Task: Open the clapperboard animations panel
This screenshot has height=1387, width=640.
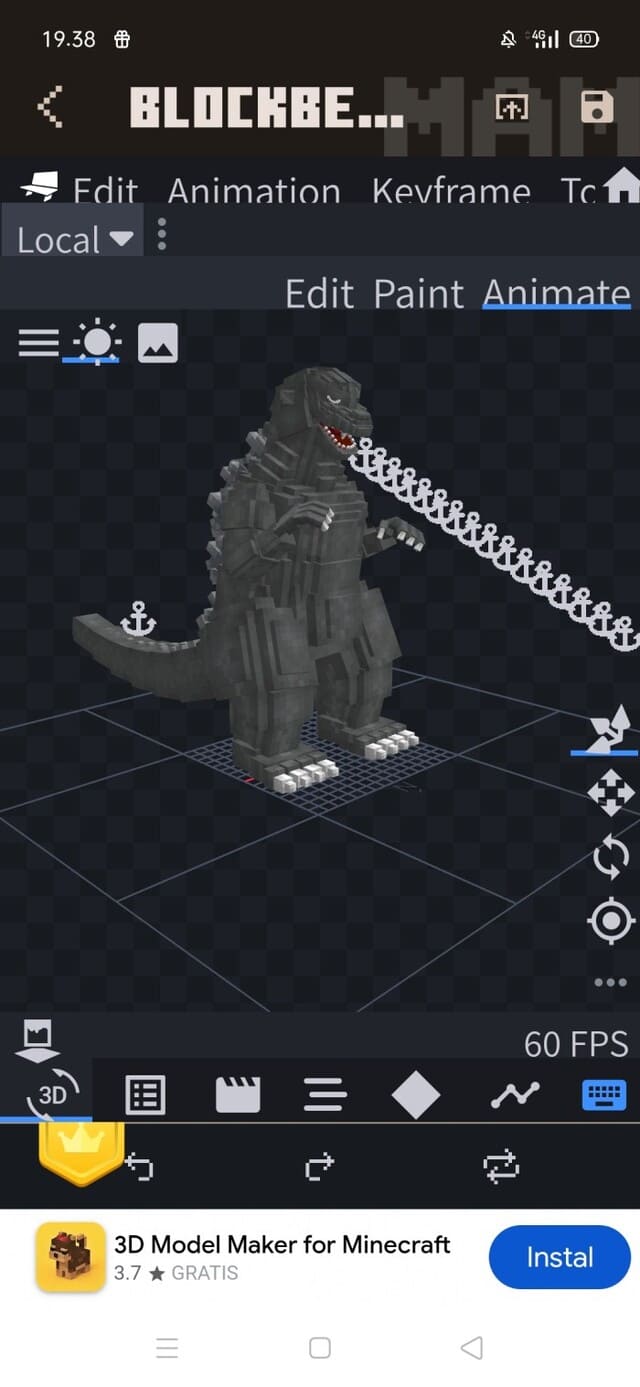Action: (238, 1095)
